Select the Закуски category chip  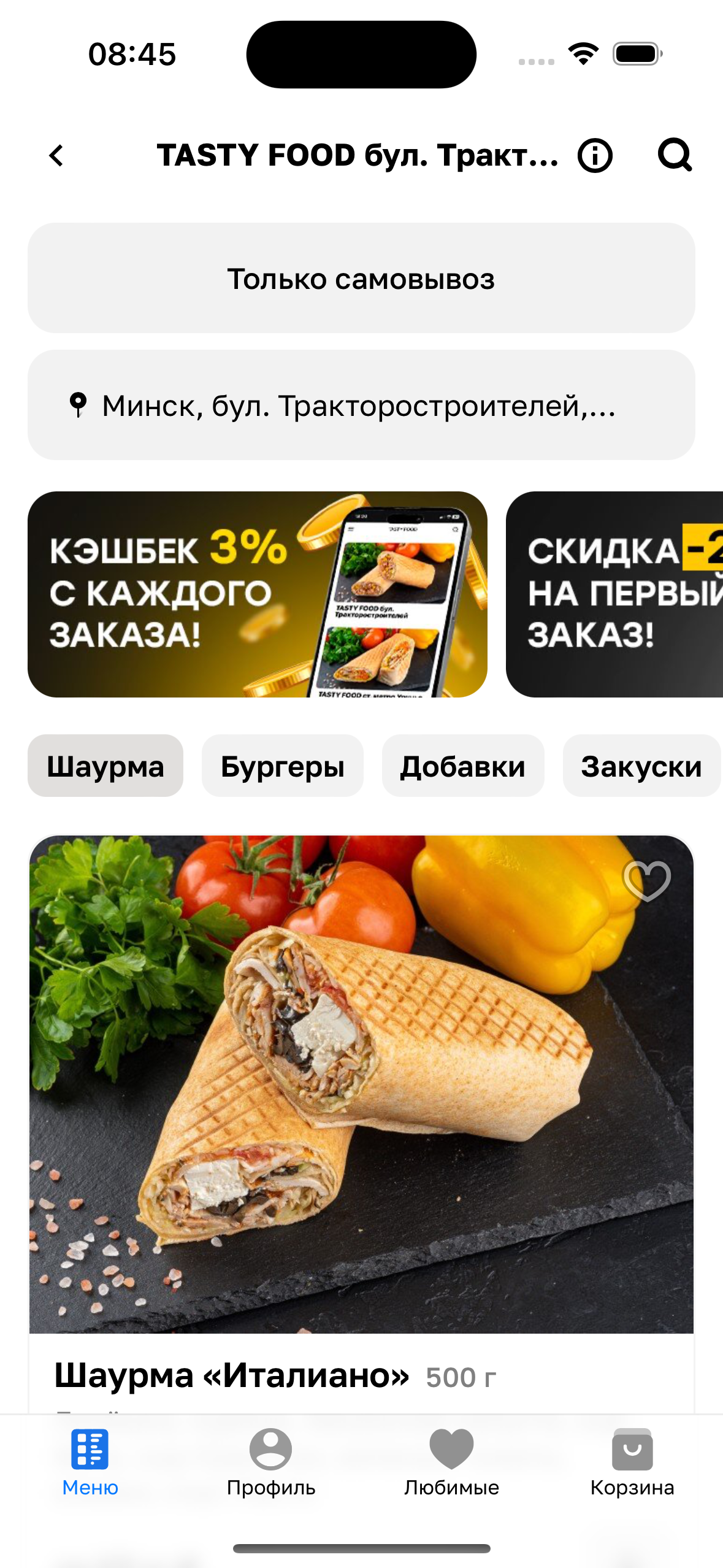point(641,766)
